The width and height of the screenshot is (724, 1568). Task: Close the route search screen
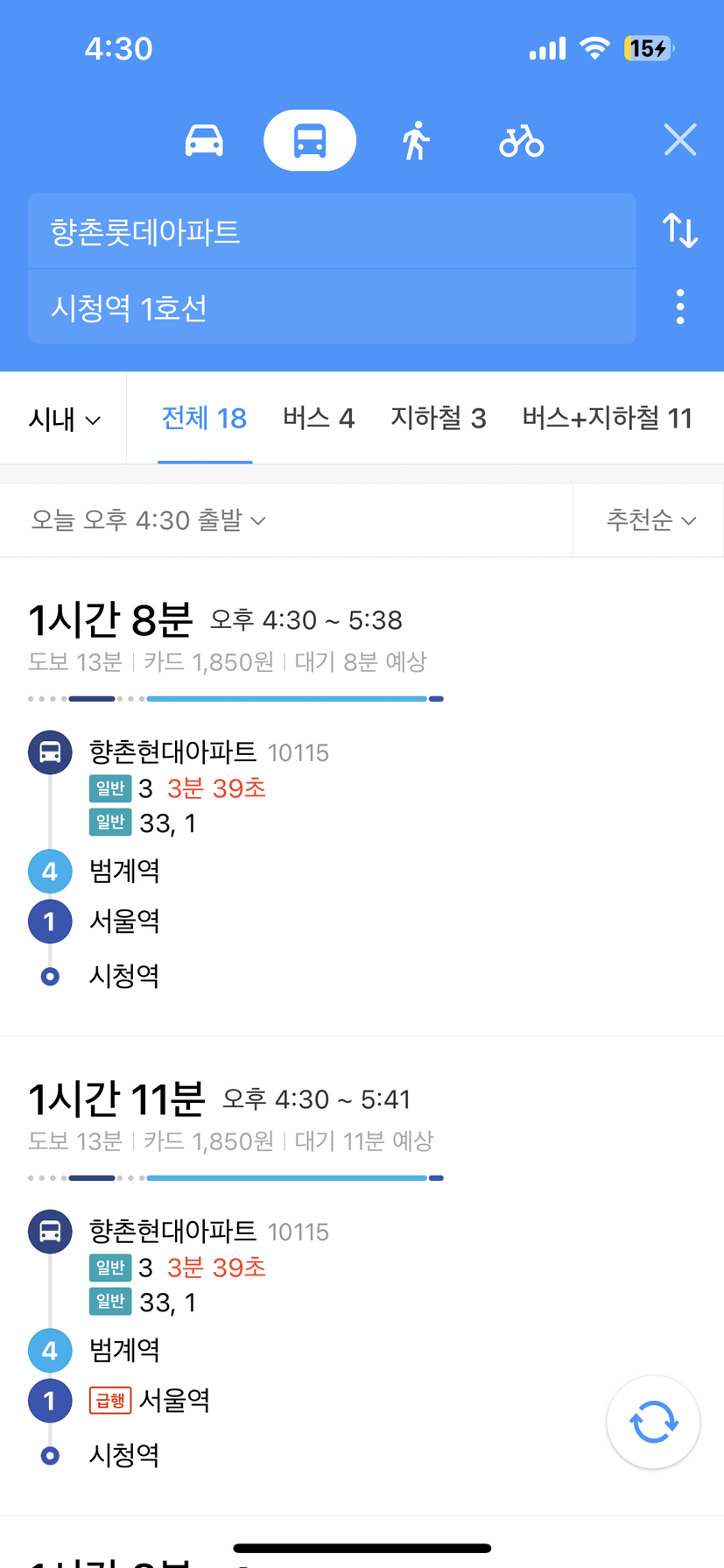[680, 140]
